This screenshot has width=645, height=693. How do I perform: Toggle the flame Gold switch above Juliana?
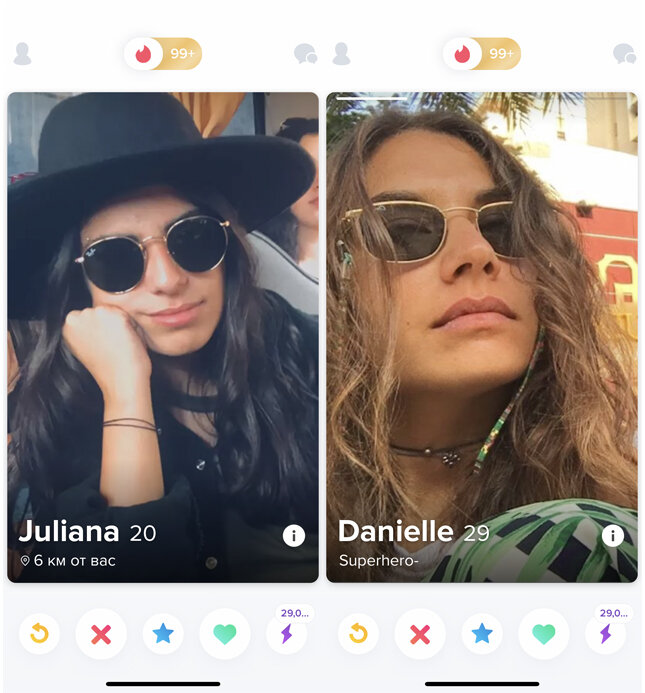click(x=163, y=54)
